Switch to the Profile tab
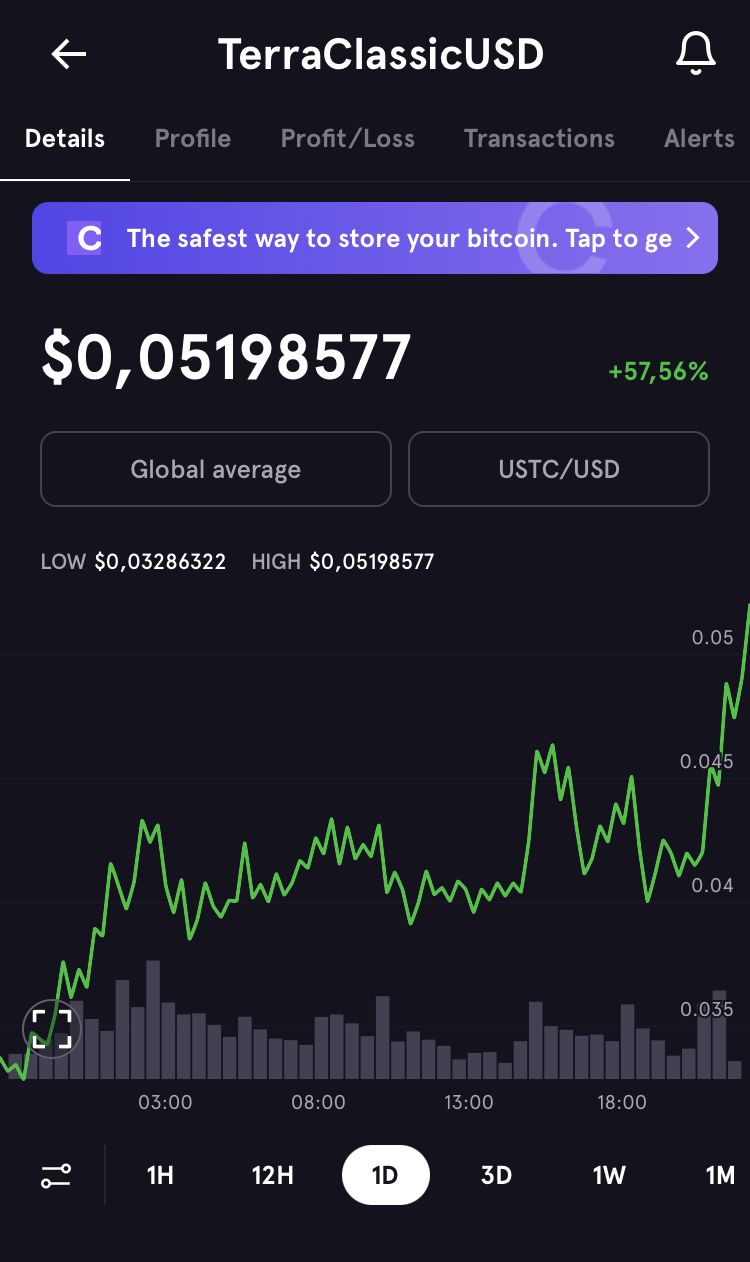The image size is (750, 1262). [x=193, y=138]
